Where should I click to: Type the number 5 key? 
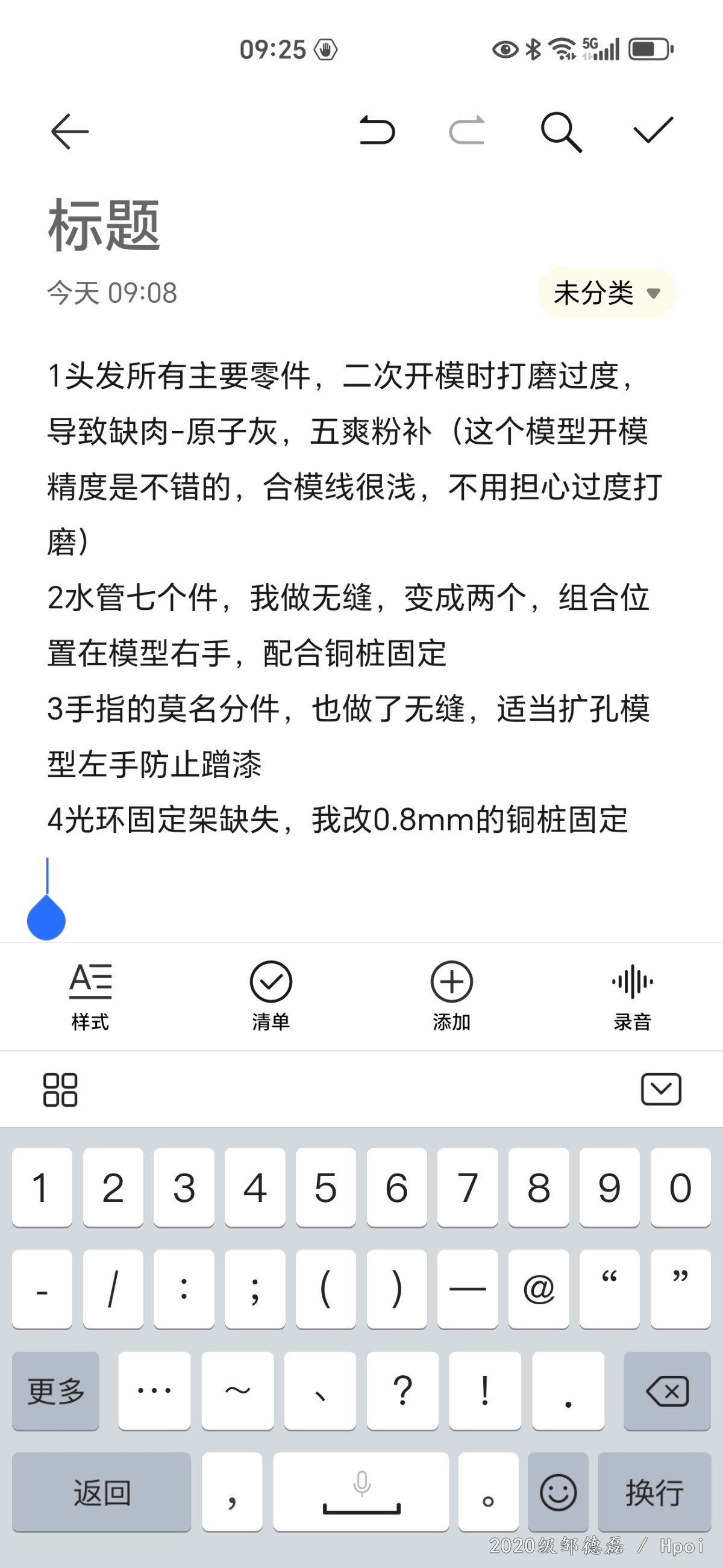(326, 1187)
